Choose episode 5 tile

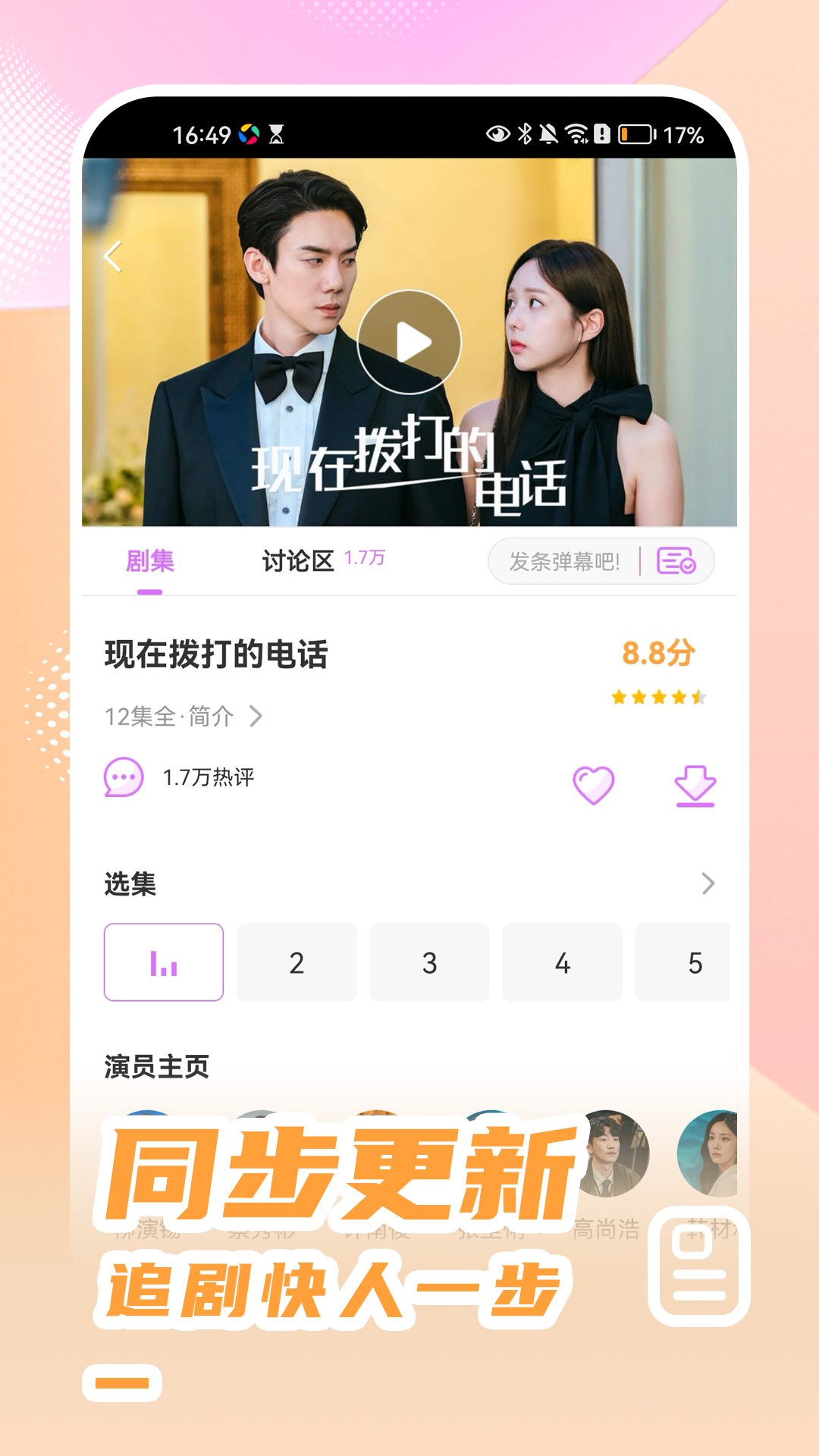tap(694, 963)
